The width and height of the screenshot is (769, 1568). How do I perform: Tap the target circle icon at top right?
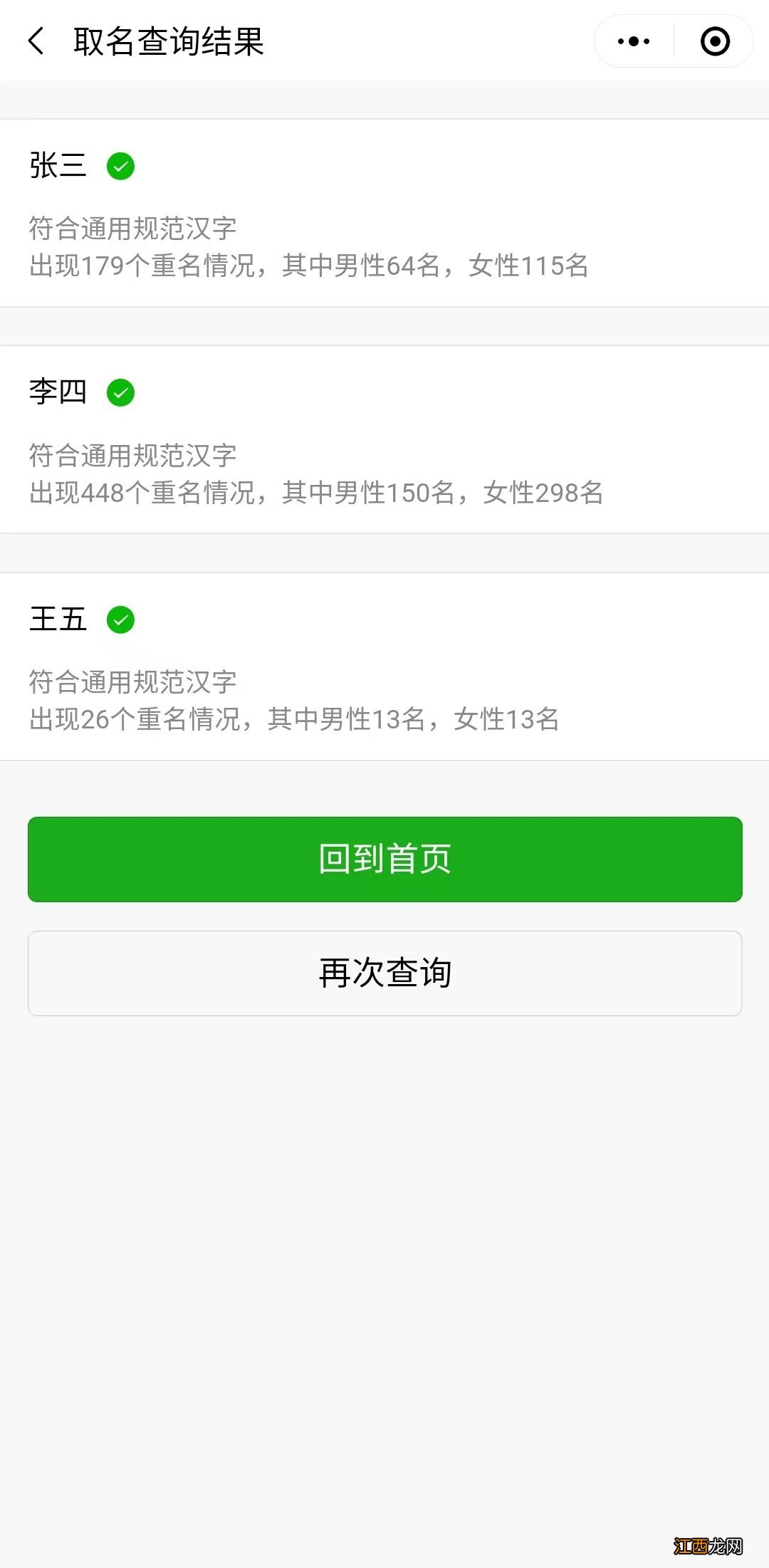click(714, 41)
